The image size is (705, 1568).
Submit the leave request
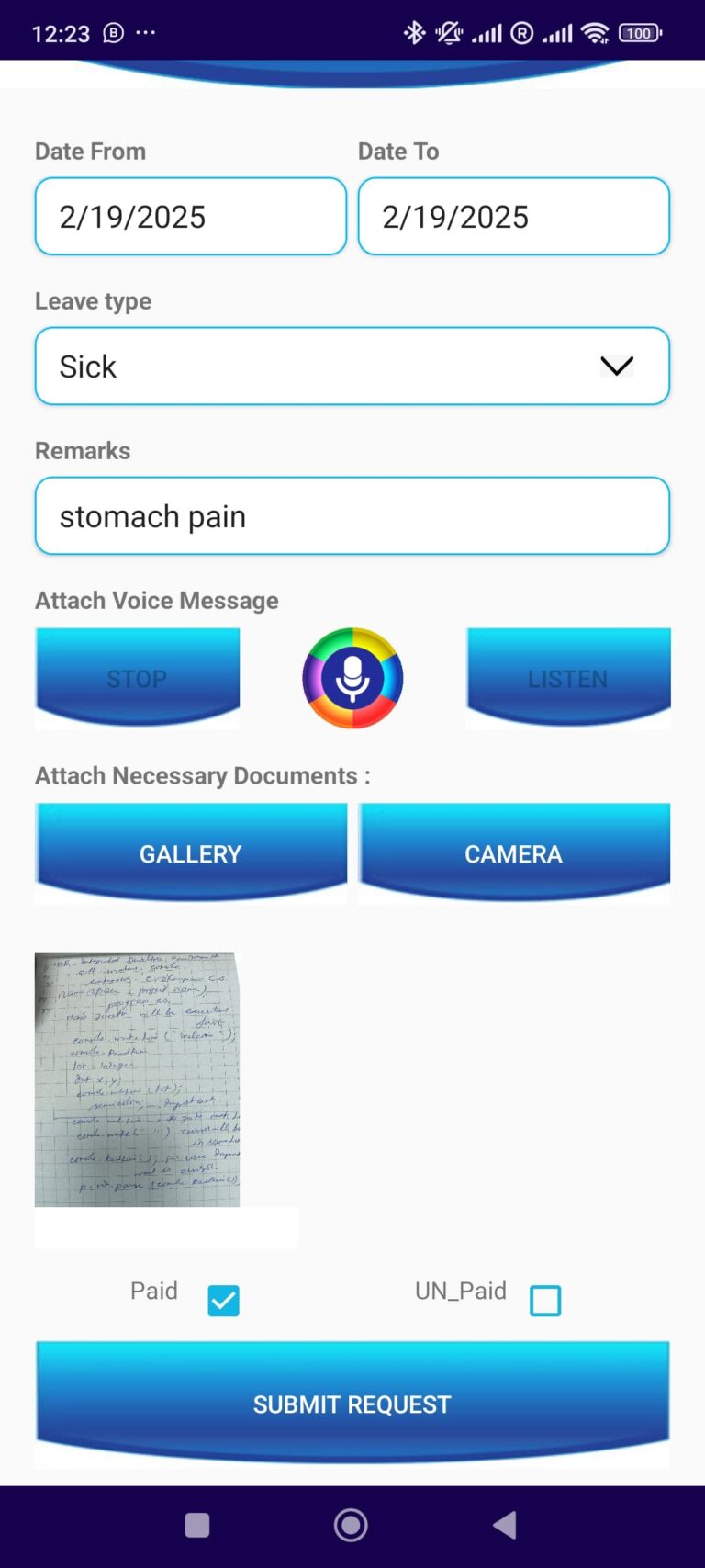click(352, 1404)
